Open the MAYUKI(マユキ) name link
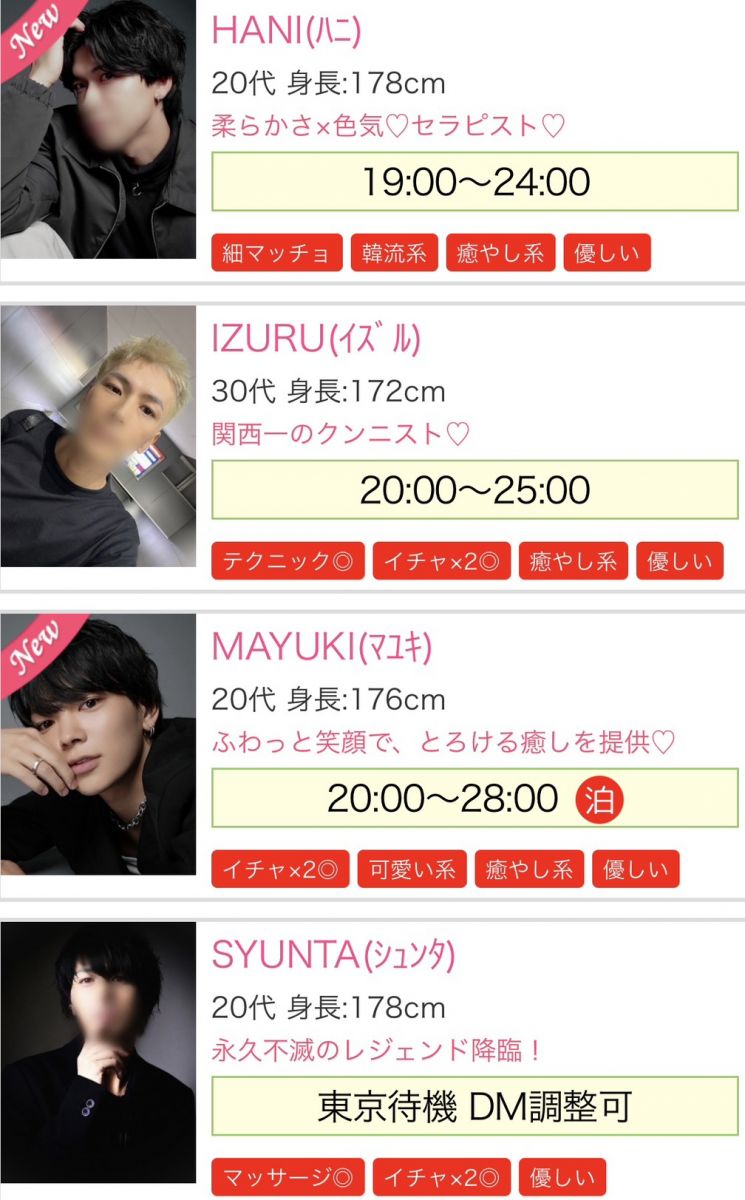The width and height of the screenshot is (745, 1200). 322,647
